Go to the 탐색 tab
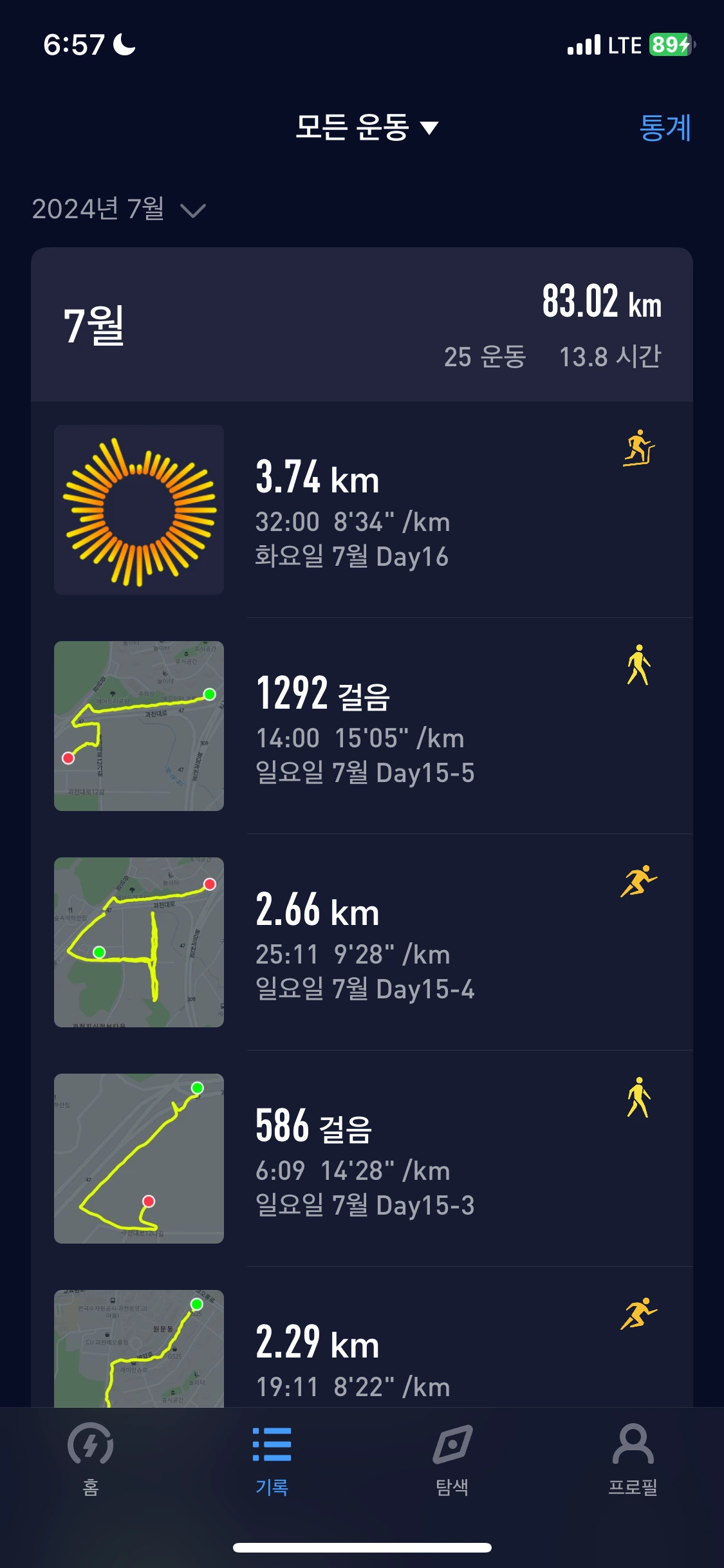 pos(452,1459)
